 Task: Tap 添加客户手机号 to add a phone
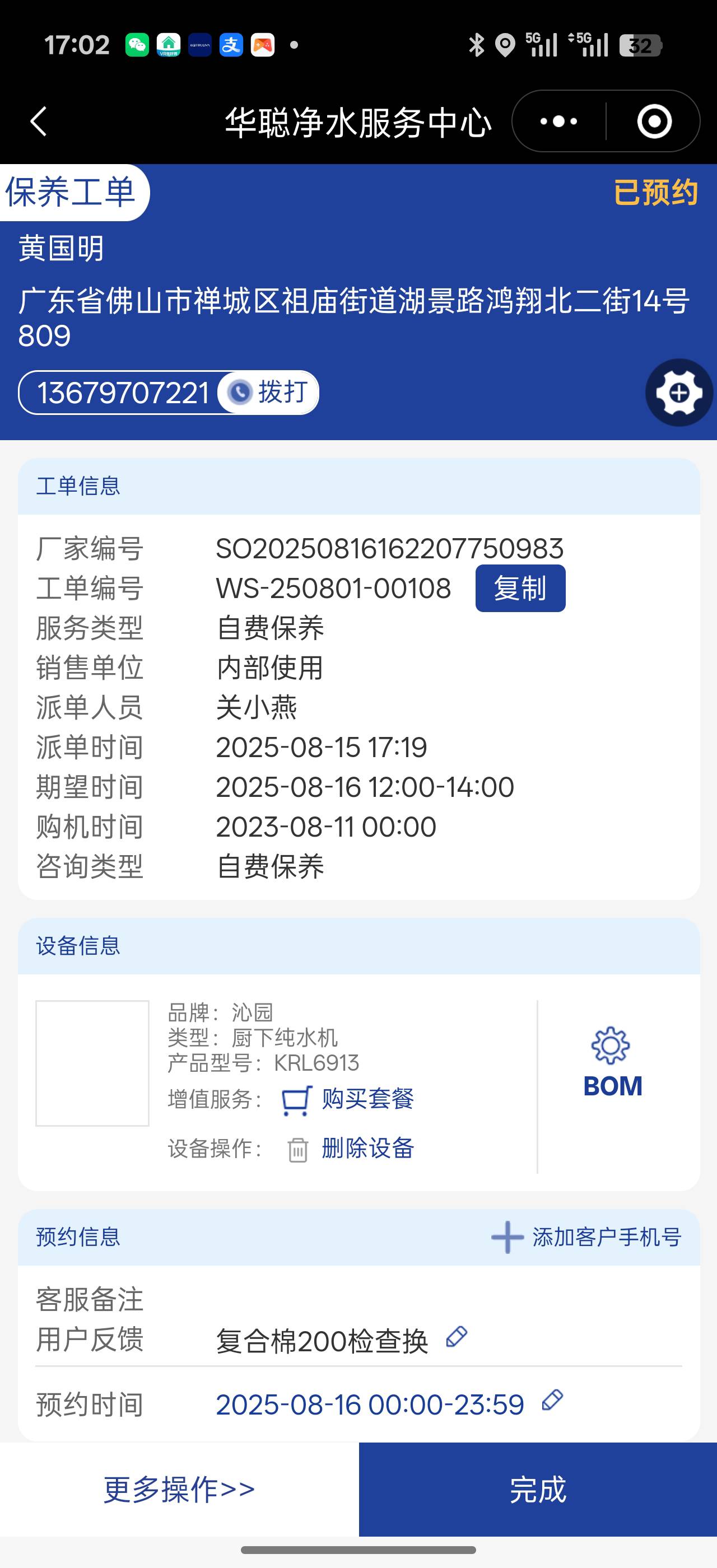pyautogui.click(x=586, y=1237)
